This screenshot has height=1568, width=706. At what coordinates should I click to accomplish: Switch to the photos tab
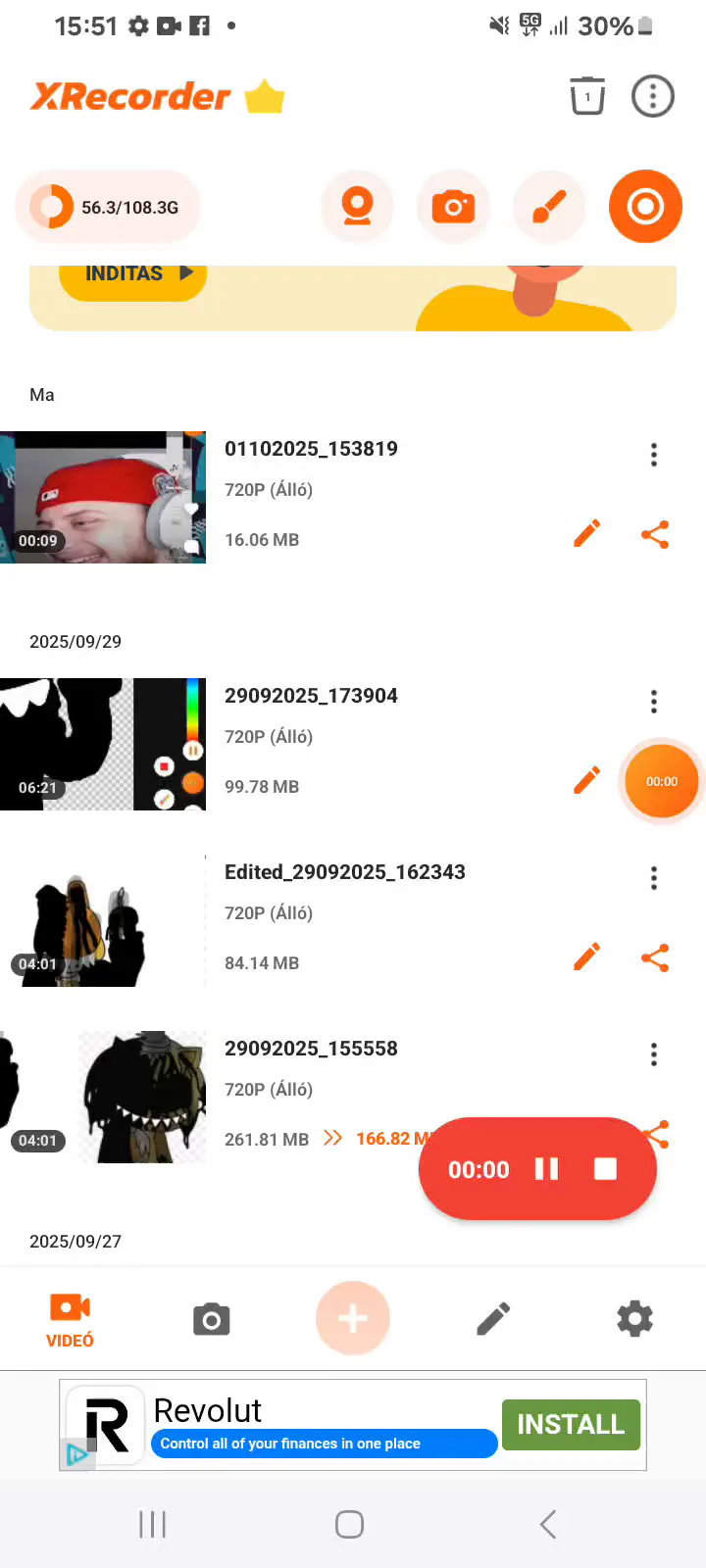pos(212,1319)
